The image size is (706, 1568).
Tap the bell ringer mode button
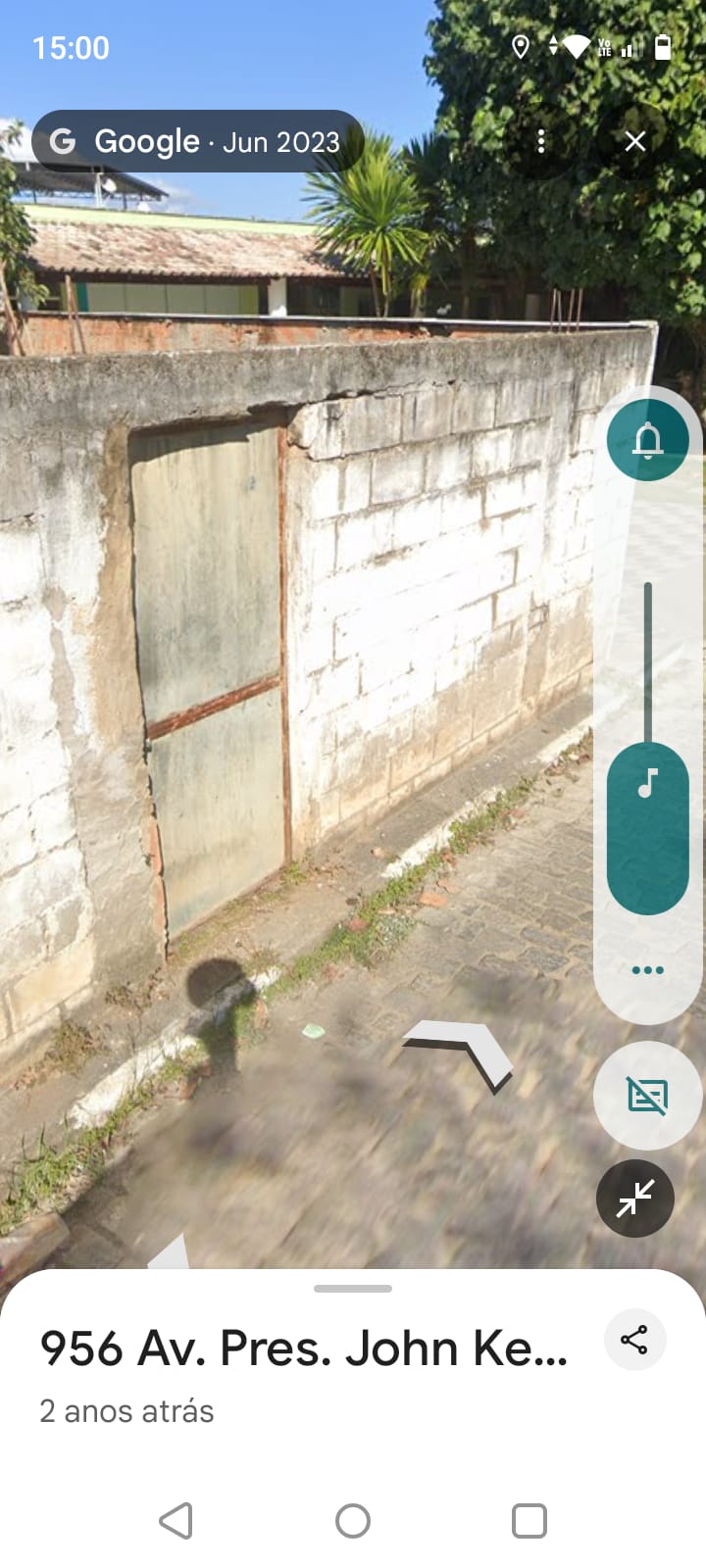647,440
